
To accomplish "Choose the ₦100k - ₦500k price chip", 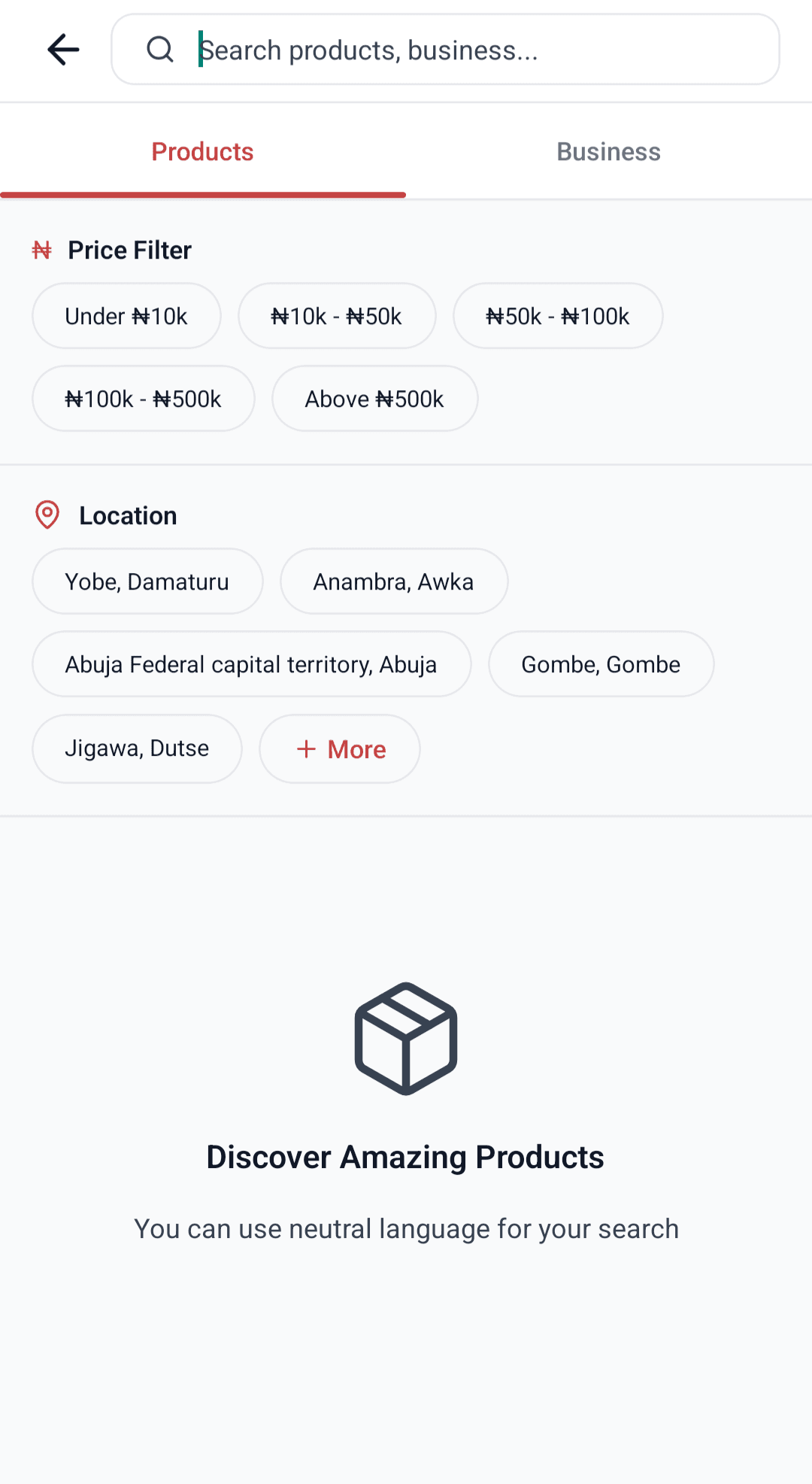I will 143,399.
